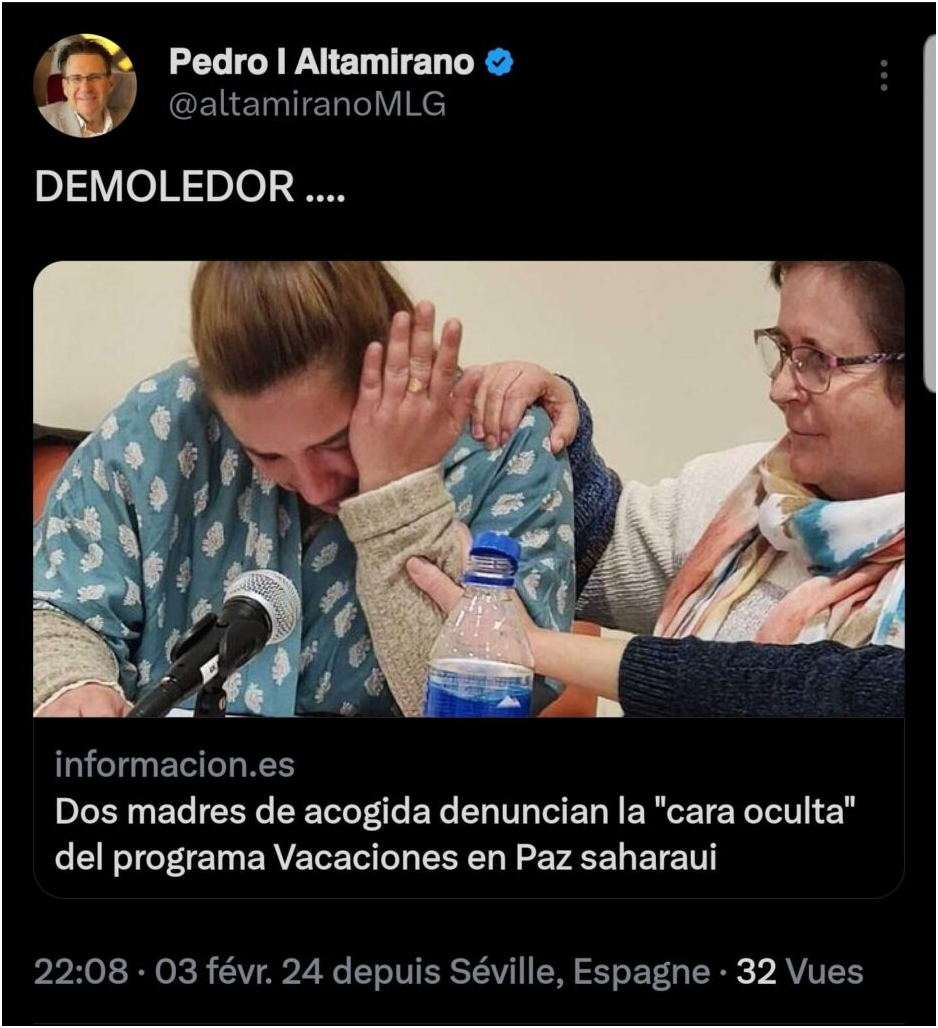The width and height of the screenshot is (938, 1028).
Task: Open the tweet's three-dot overflow menu
Action: (883, 76)
